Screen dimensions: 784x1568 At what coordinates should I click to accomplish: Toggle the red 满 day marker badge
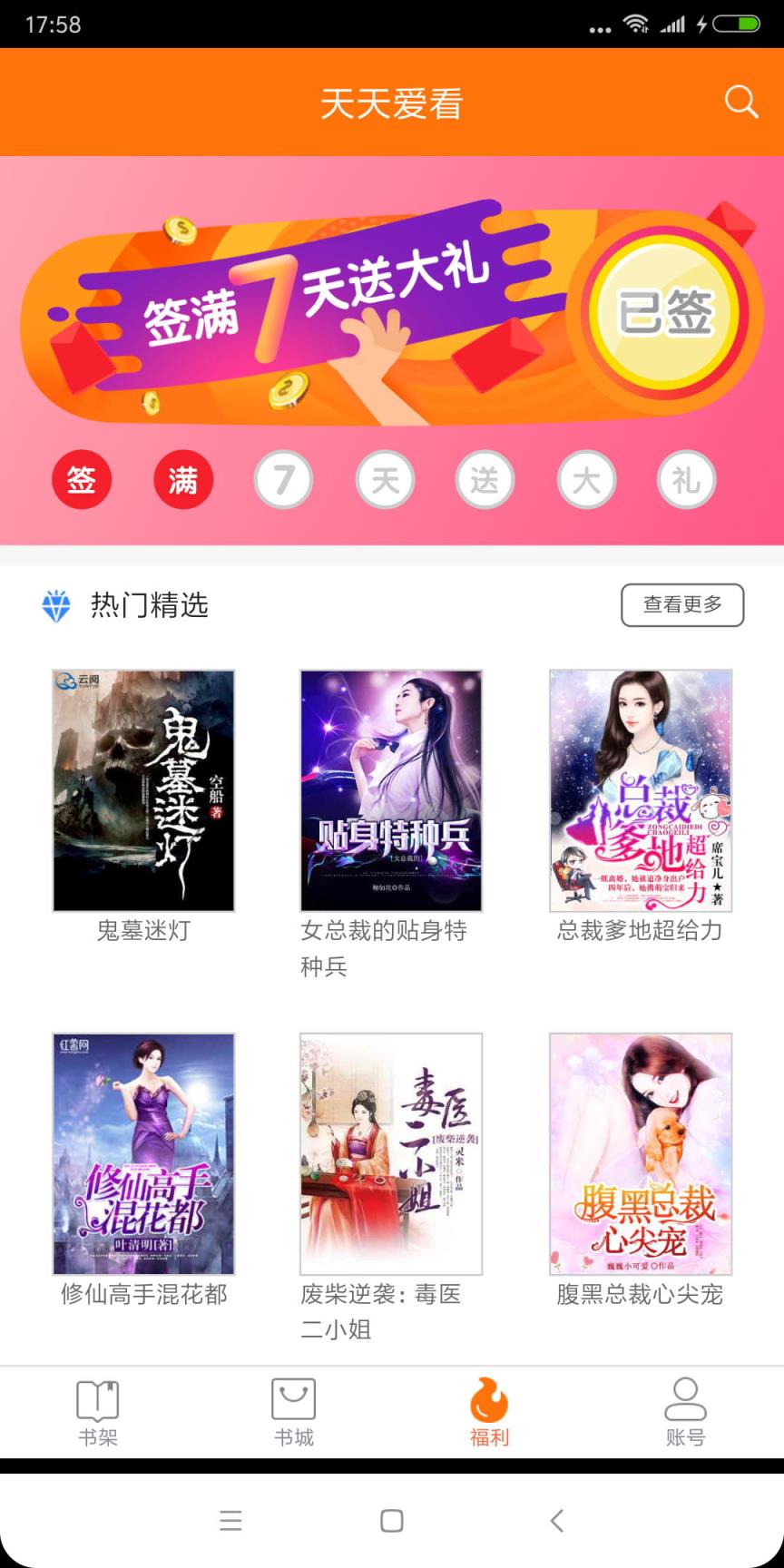tap(182, 480)
